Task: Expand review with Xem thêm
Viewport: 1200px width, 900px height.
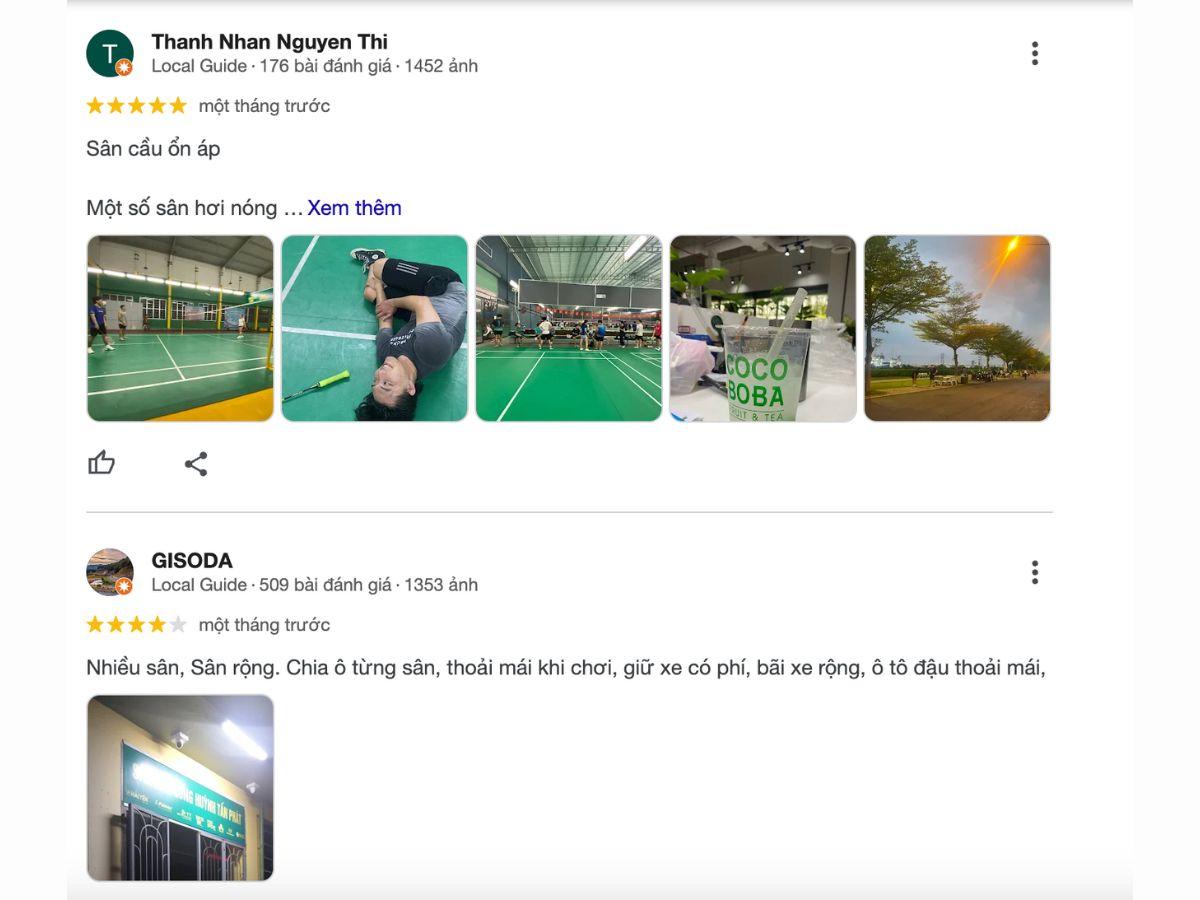Action: pyautogui.click(x=354, y=208)
